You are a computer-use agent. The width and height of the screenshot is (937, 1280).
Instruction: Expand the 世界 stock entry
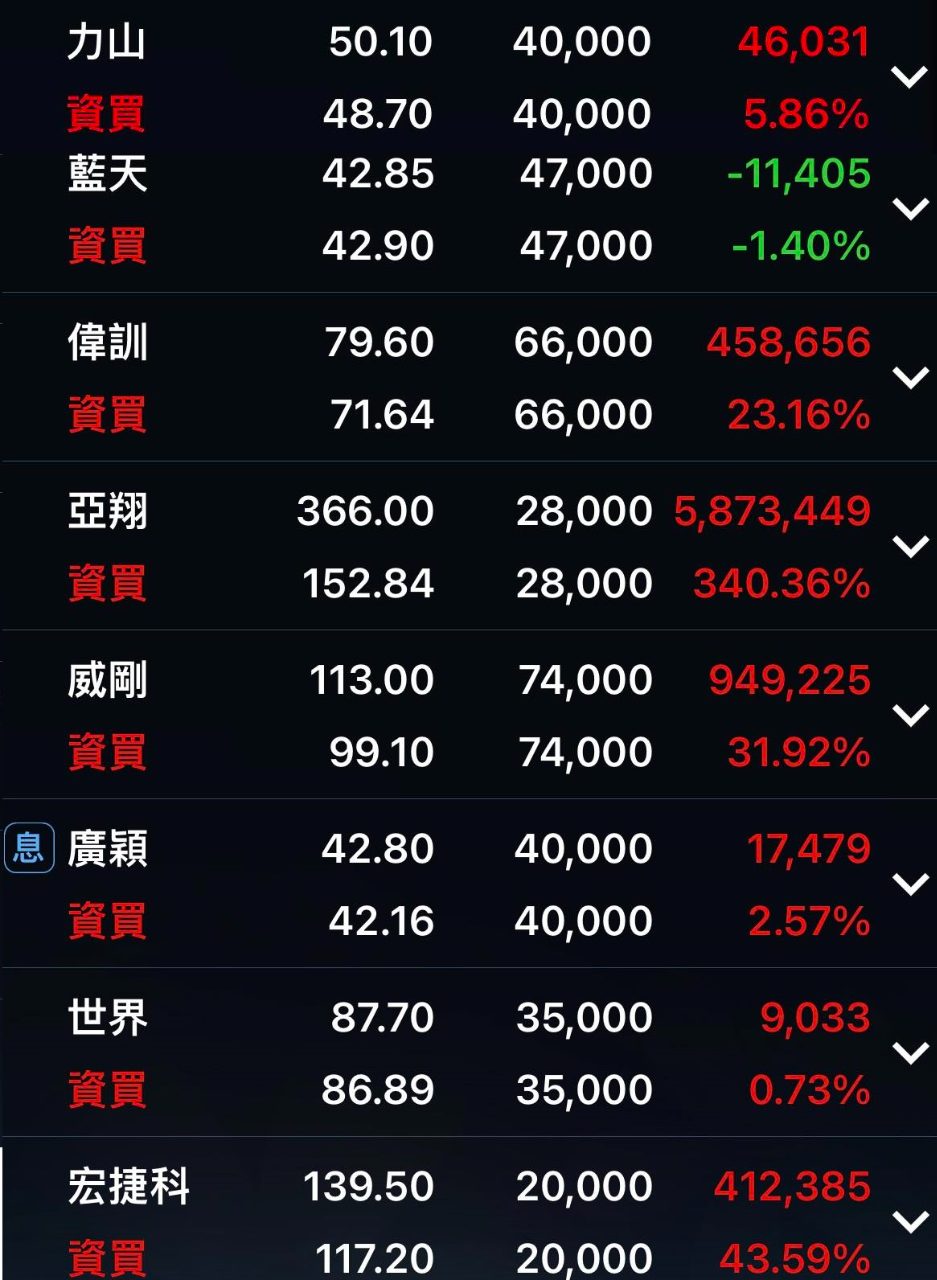[x=910, y=1054]
